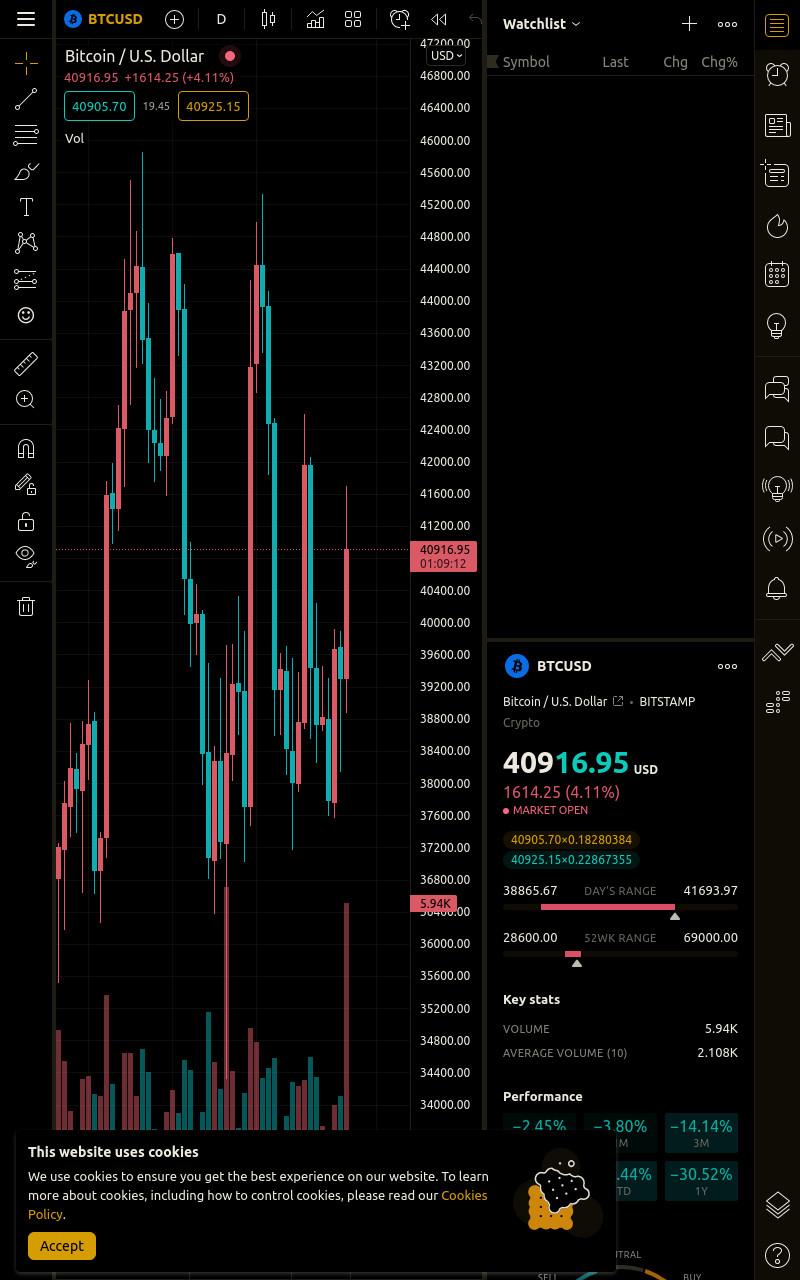Remove drawings with the trash icon

pyautogui.click(x=26, y=606)
